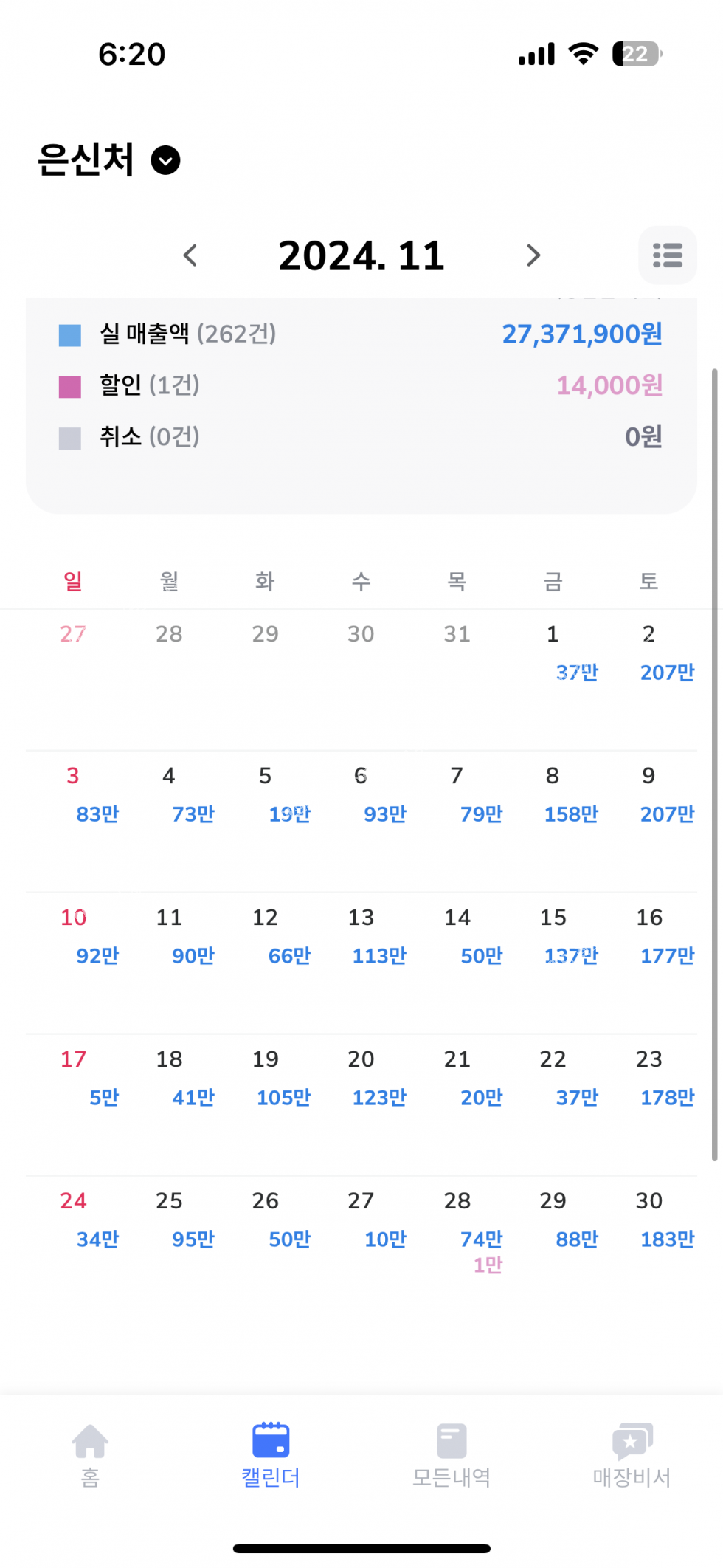
Task: Select November 13 showing 113만
Action: 361,963
